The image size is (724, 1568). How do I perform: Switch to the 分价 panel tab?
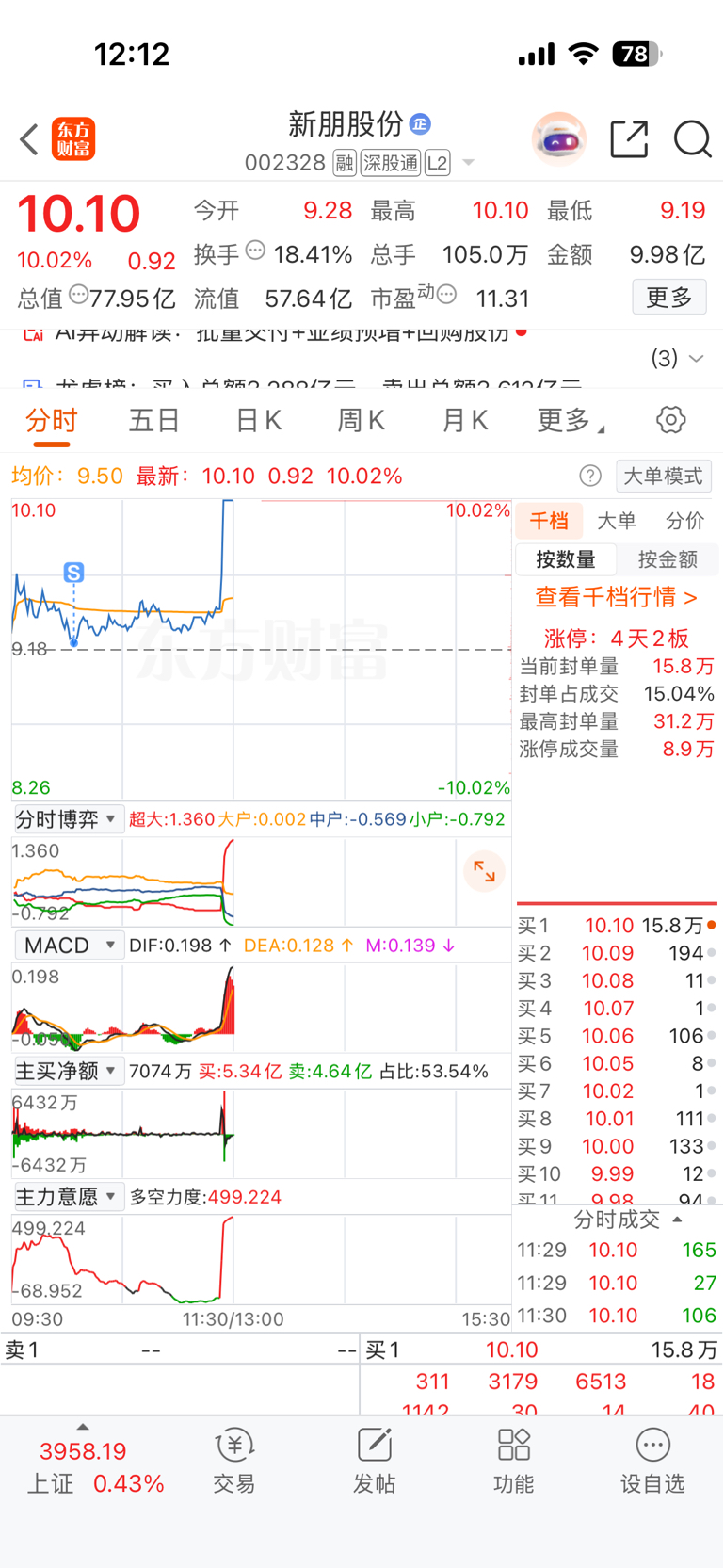[684, 521]
